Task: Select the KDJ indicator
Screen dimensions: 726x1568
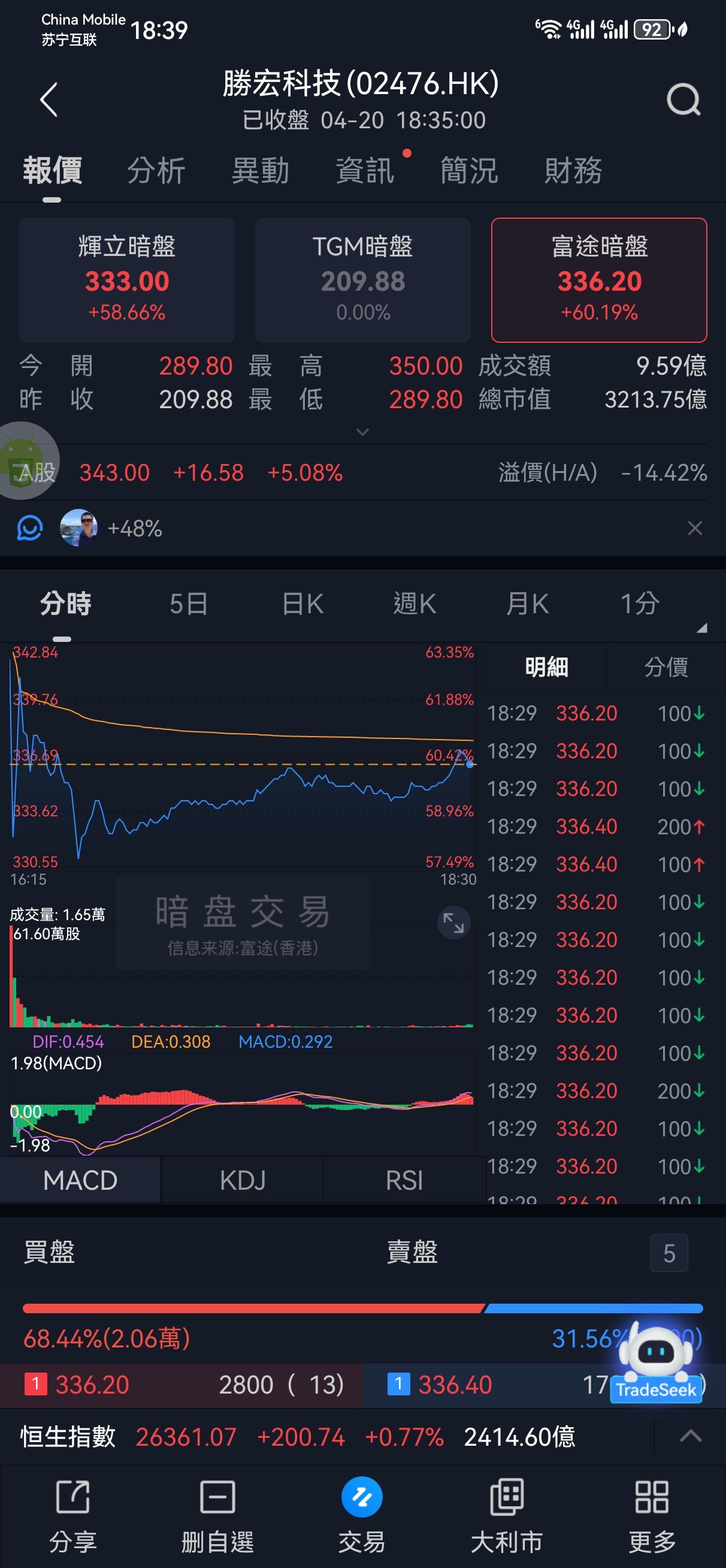Action: click(x=242, y=1180)
